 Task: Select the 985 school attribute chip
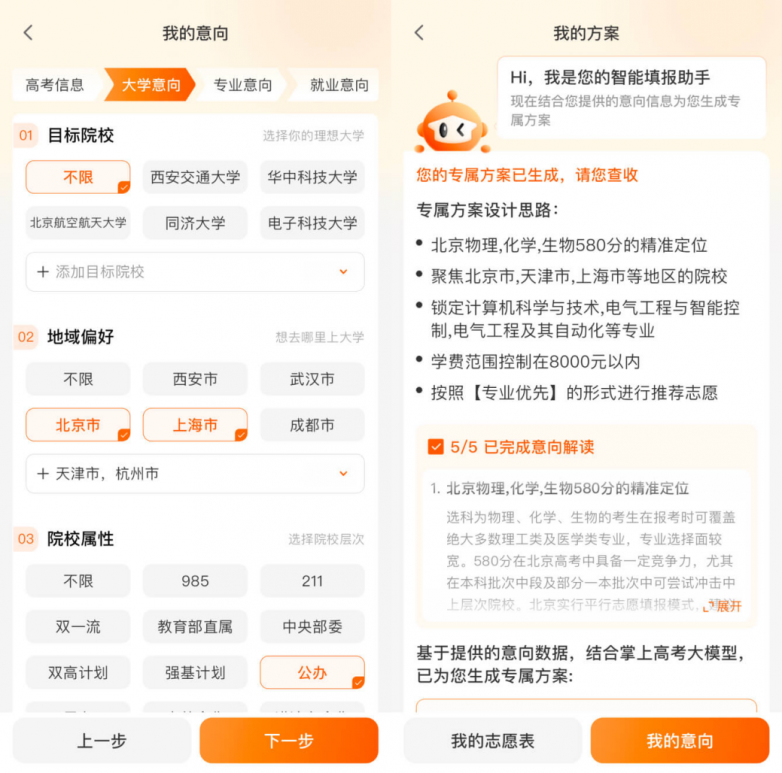pos(195,581)
